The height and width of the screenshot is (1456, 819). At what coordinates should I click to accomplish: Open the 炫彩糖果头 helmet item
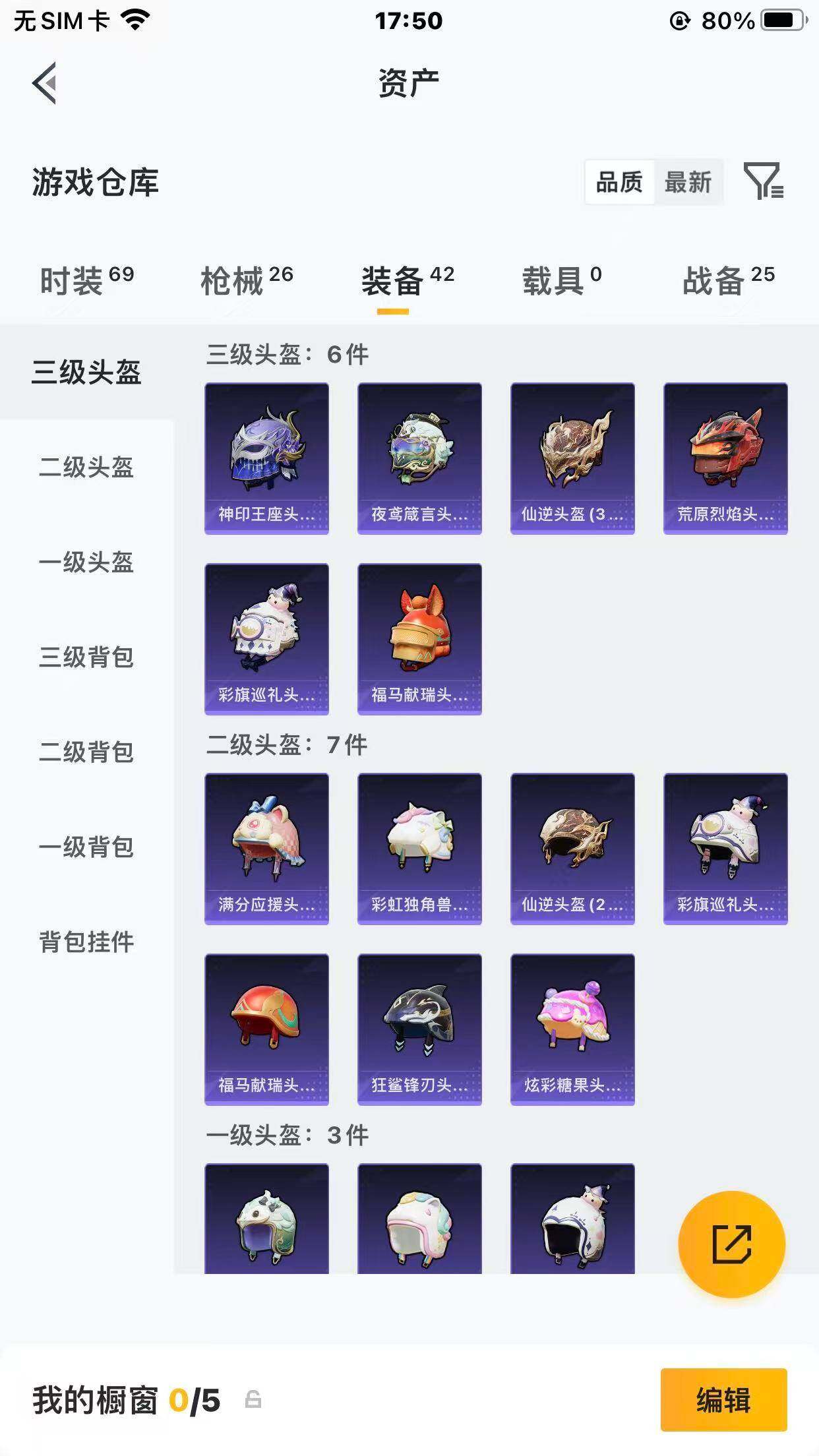[572, 1029]
